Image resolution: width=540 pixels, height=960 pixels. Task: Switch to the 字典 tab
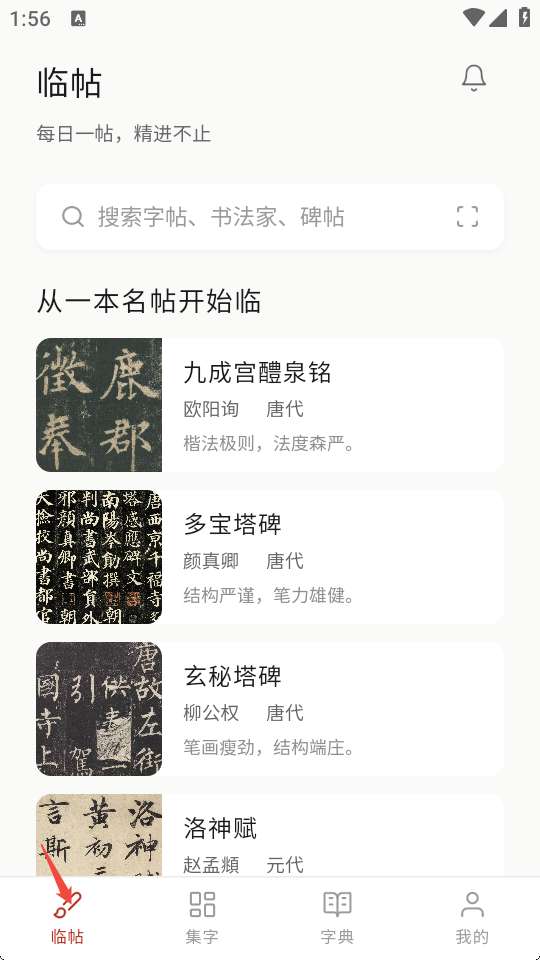337,918
